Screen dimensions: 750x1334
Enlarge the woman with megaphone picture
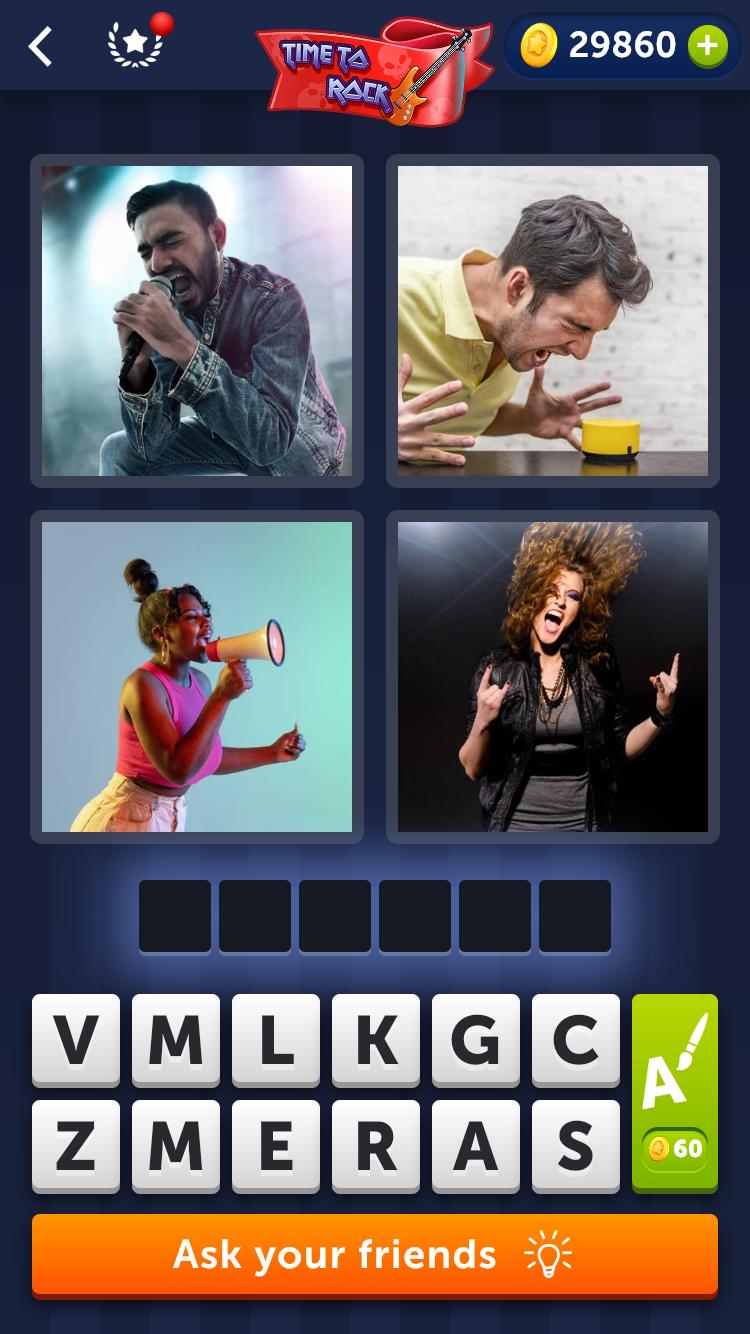pyautogui.click(x=197, y=677)
